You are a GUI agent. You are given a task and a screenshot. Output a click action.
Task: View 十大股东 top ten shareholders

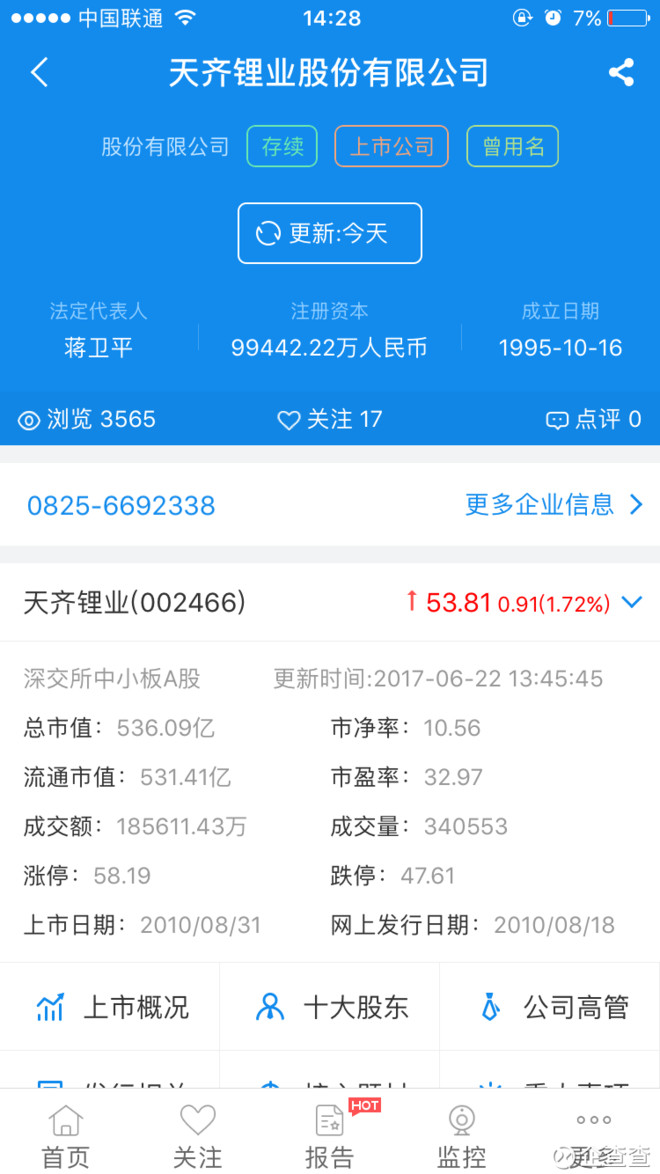tap(330, 1007)
